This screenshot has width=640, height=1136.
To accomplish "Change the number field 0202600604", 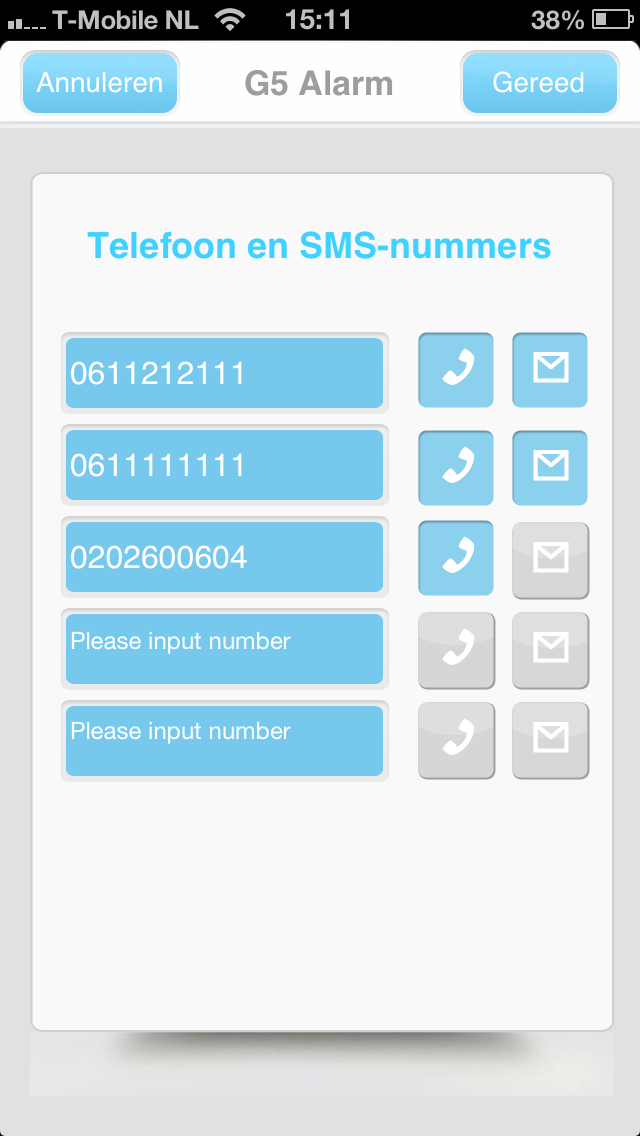I will pos(224,557).
